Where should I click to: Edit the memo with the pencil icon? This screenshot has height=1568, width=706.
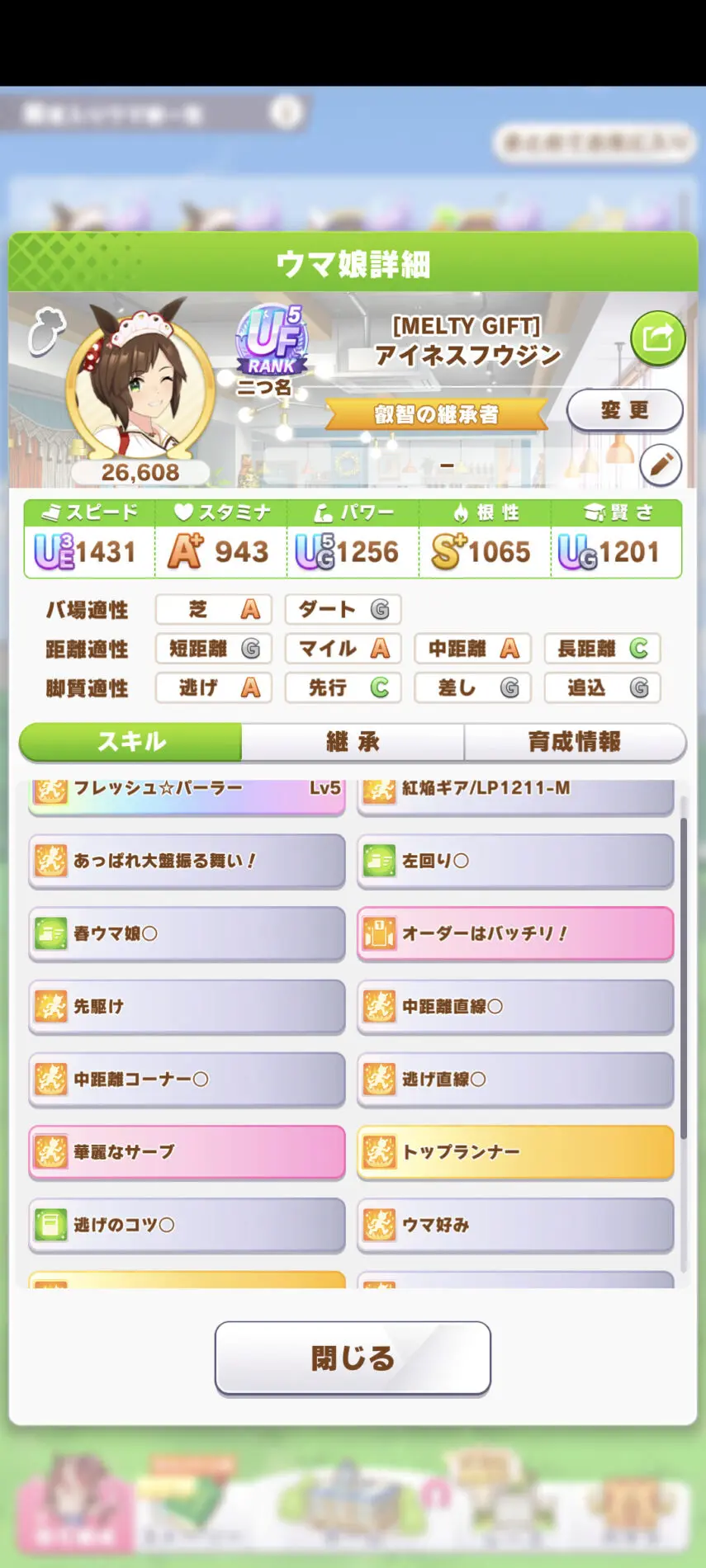[x=661, y=465]
